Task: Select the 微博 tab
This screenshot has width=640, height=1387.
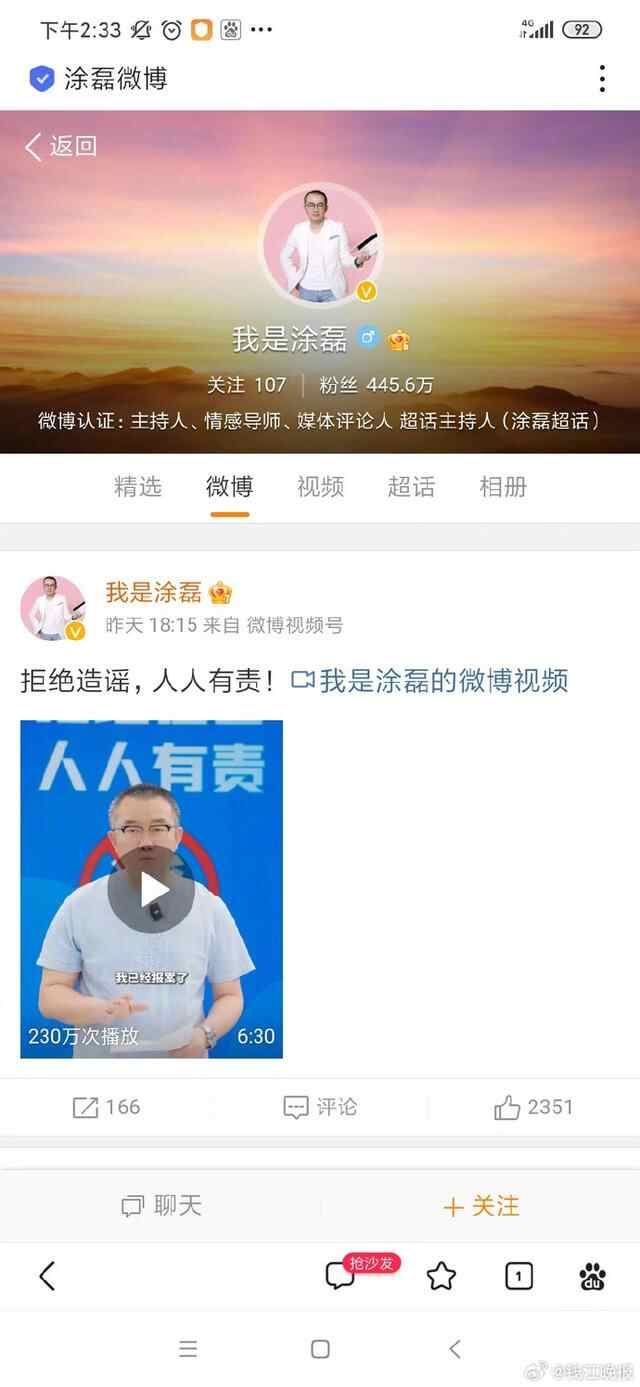Action: click(x=229, y=487)
